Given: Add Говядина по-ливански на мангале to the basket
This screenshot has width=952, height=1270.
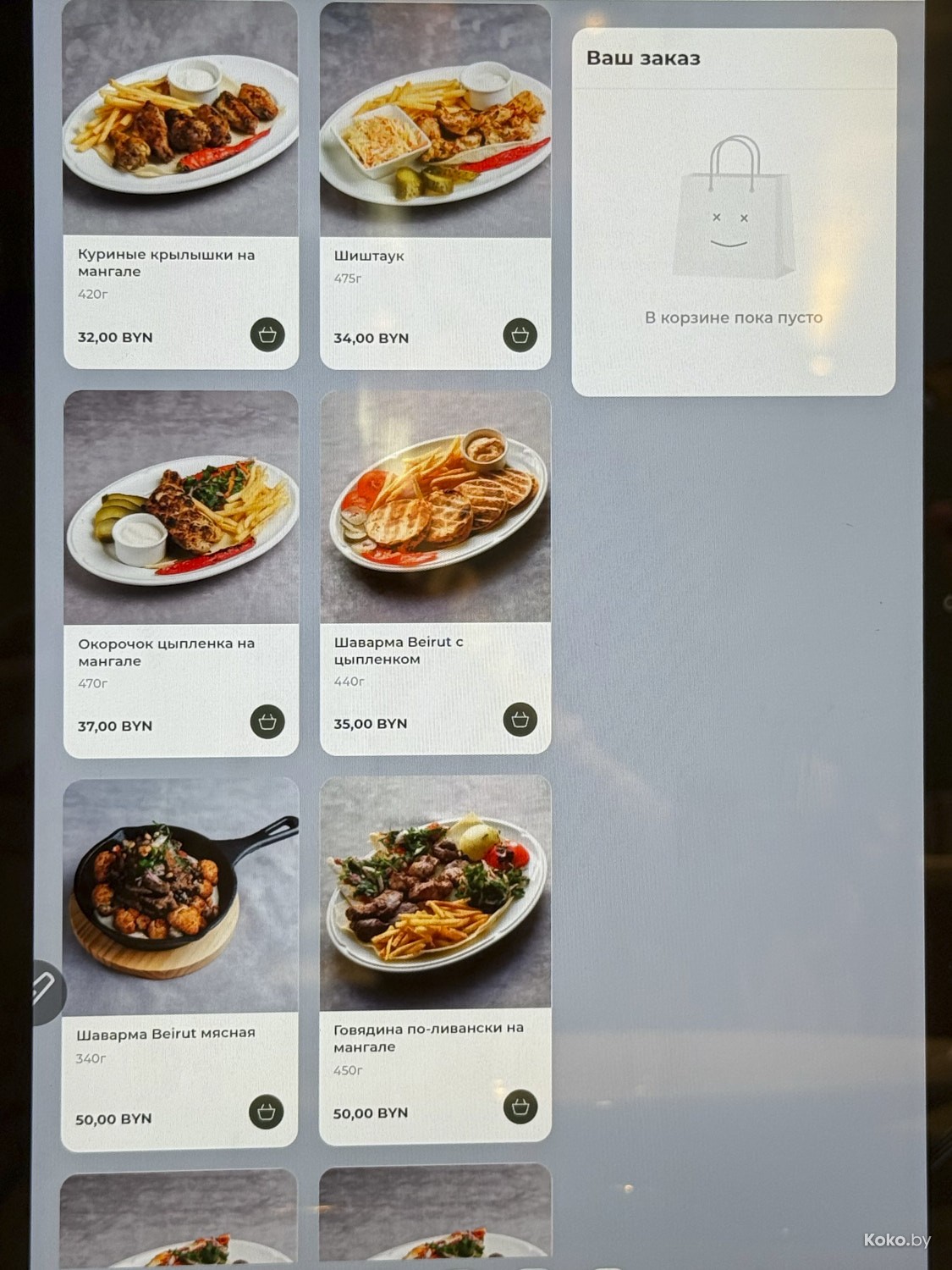Looking at the screenshot, I should [x=520, y=1107].
